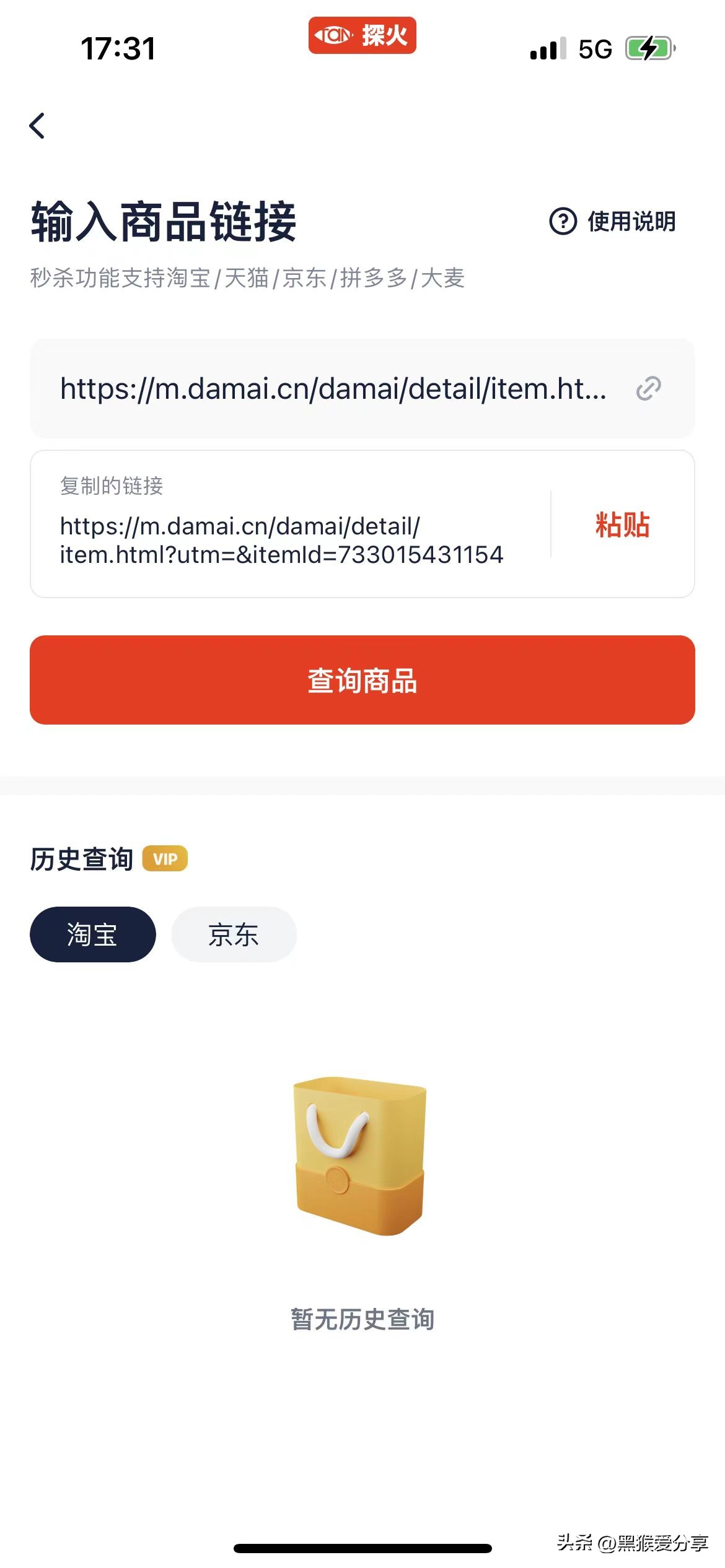This screenshot has height=1568, width=725.
Task: Tap the VIP badge next to 历史查询
Action: click(x=165, y=858)
